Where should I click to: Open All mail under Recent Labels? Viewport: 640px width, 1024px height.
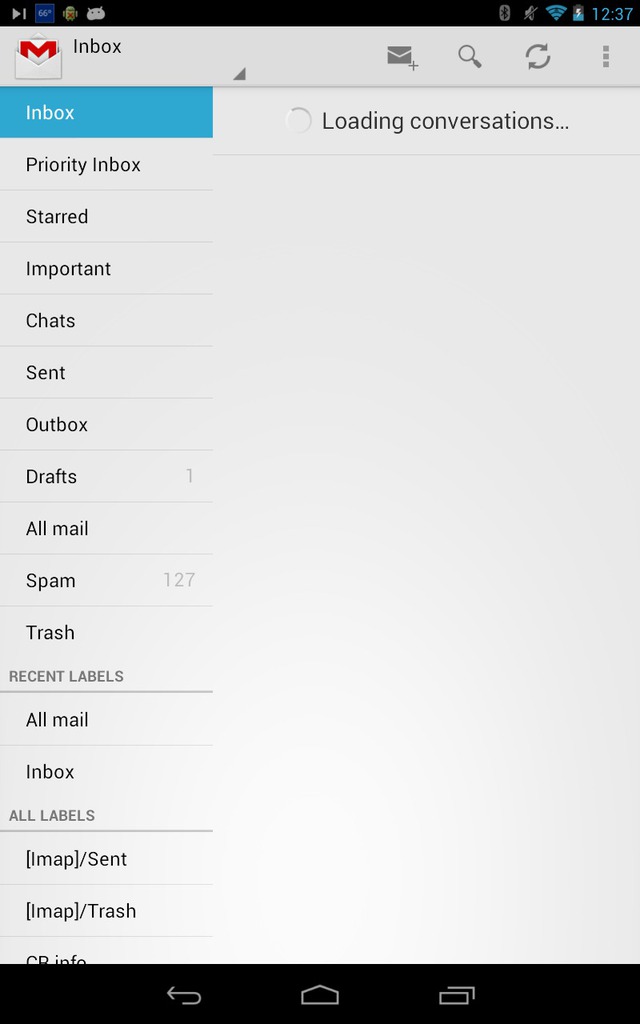(106, 720)
